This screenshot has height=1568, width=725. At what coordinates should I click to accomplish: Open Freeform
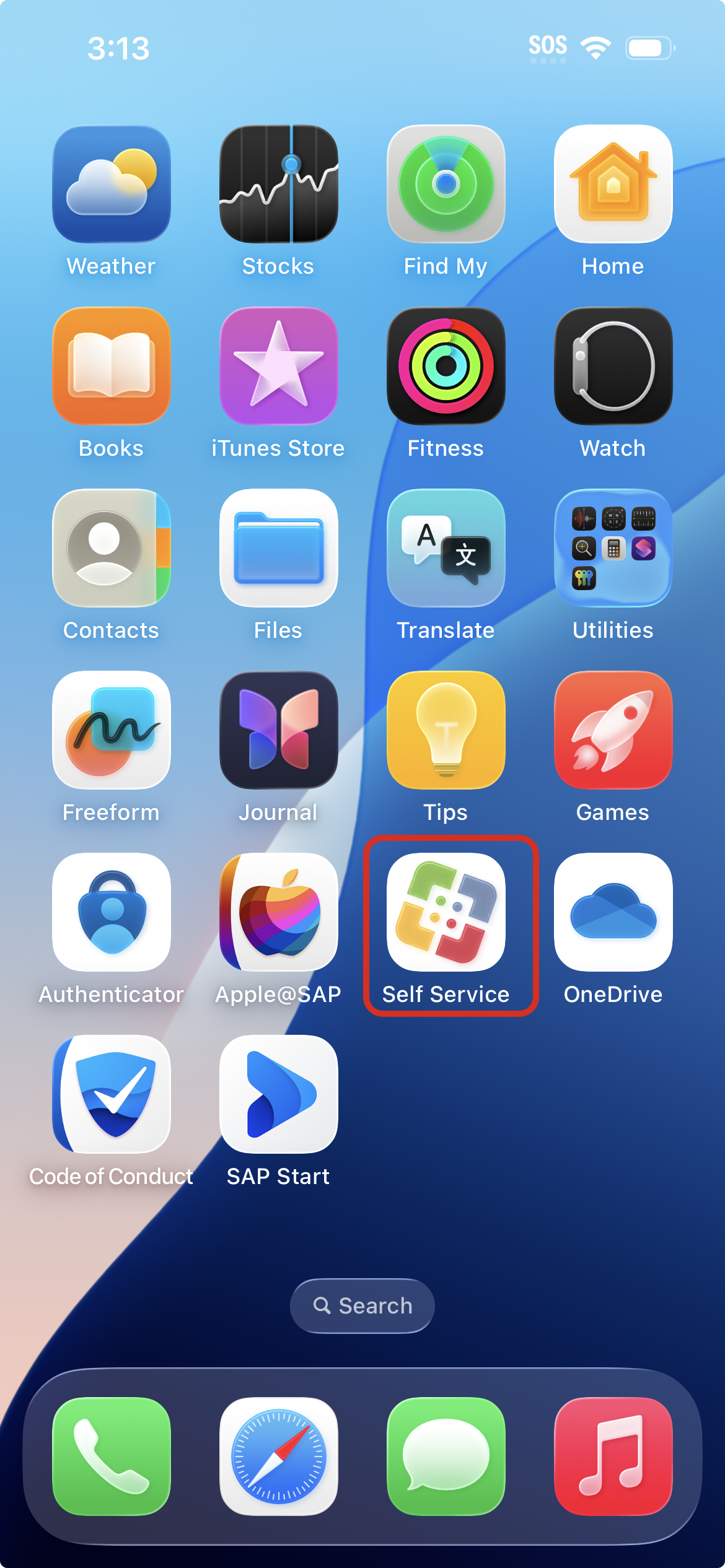[112, 730]
